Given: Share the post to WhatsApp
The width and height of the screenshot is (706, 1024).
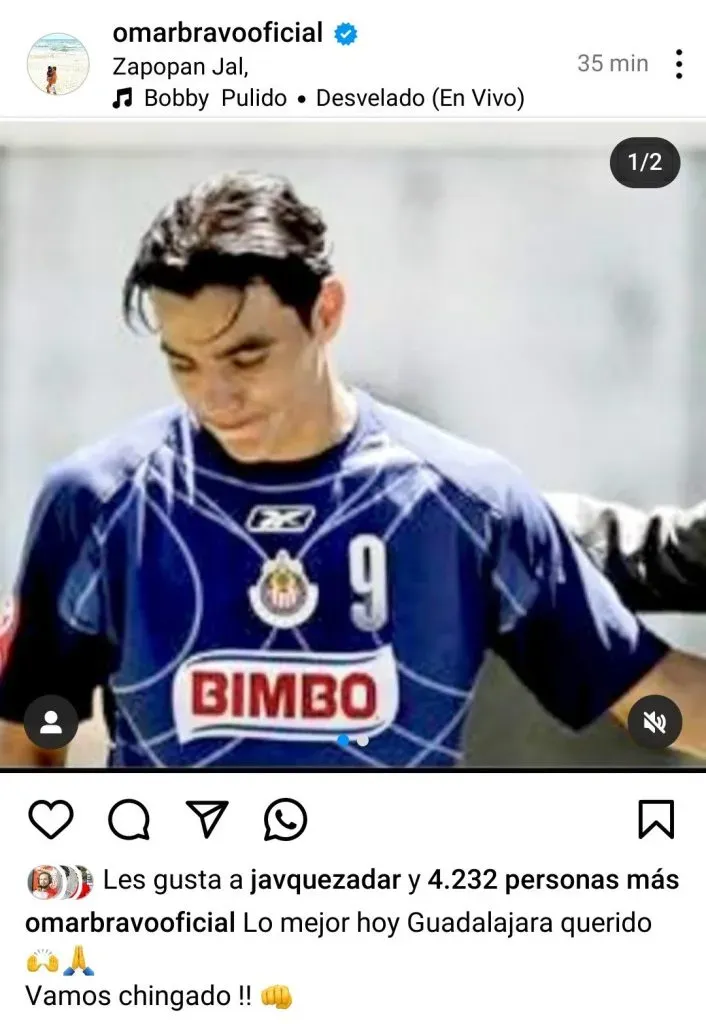Looking at the screenshot, I should (286, 820).
